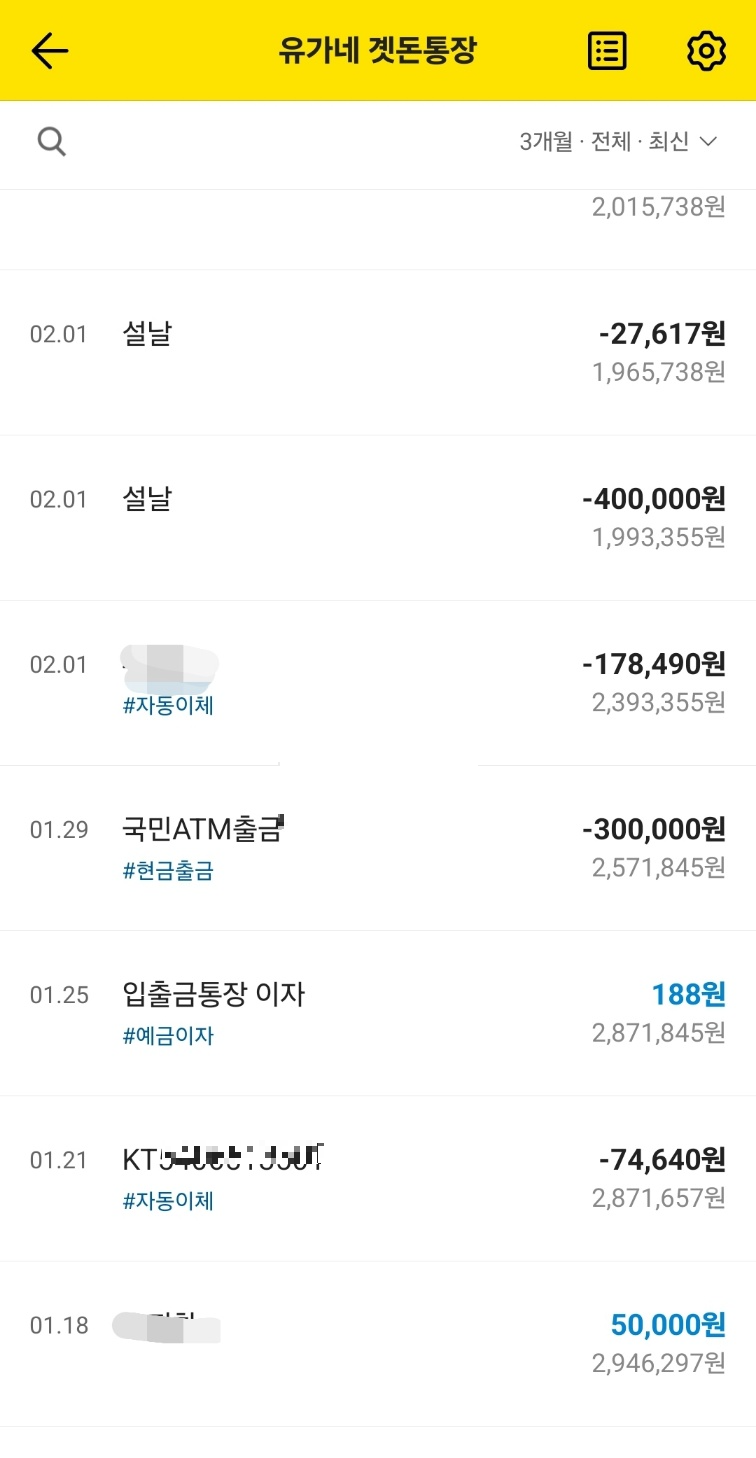The image size is (756, 1458).
Task: Open the transaction statement list icon
Action: point(605,51)
